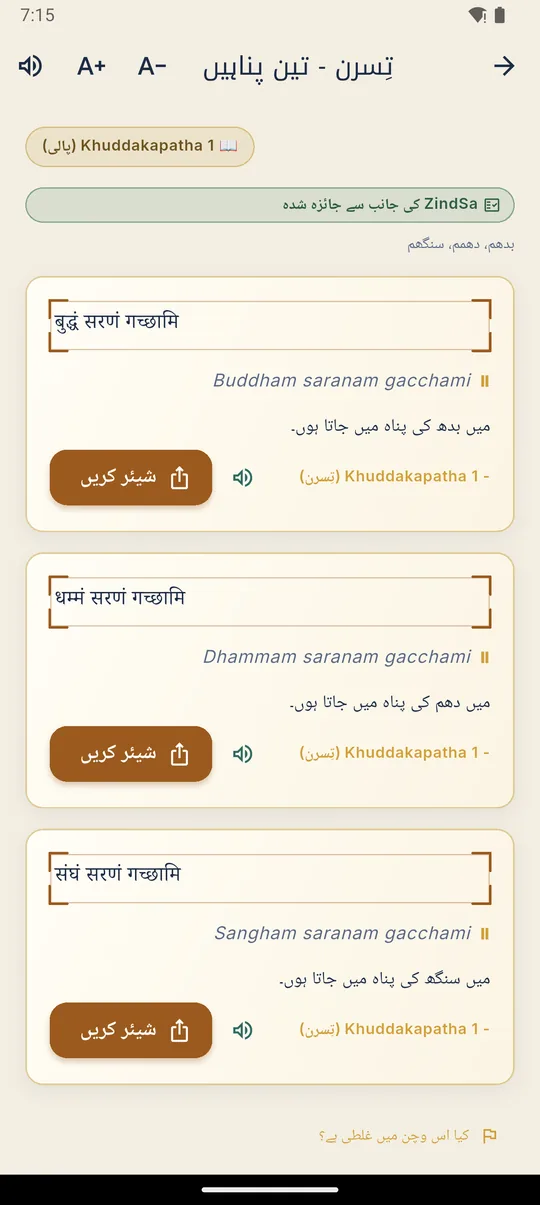Image resolution: width=540 pixels, height=1205 pixels.
Task: Open the Khuddakapatha 1 source chip
Action: coord(140,146)
